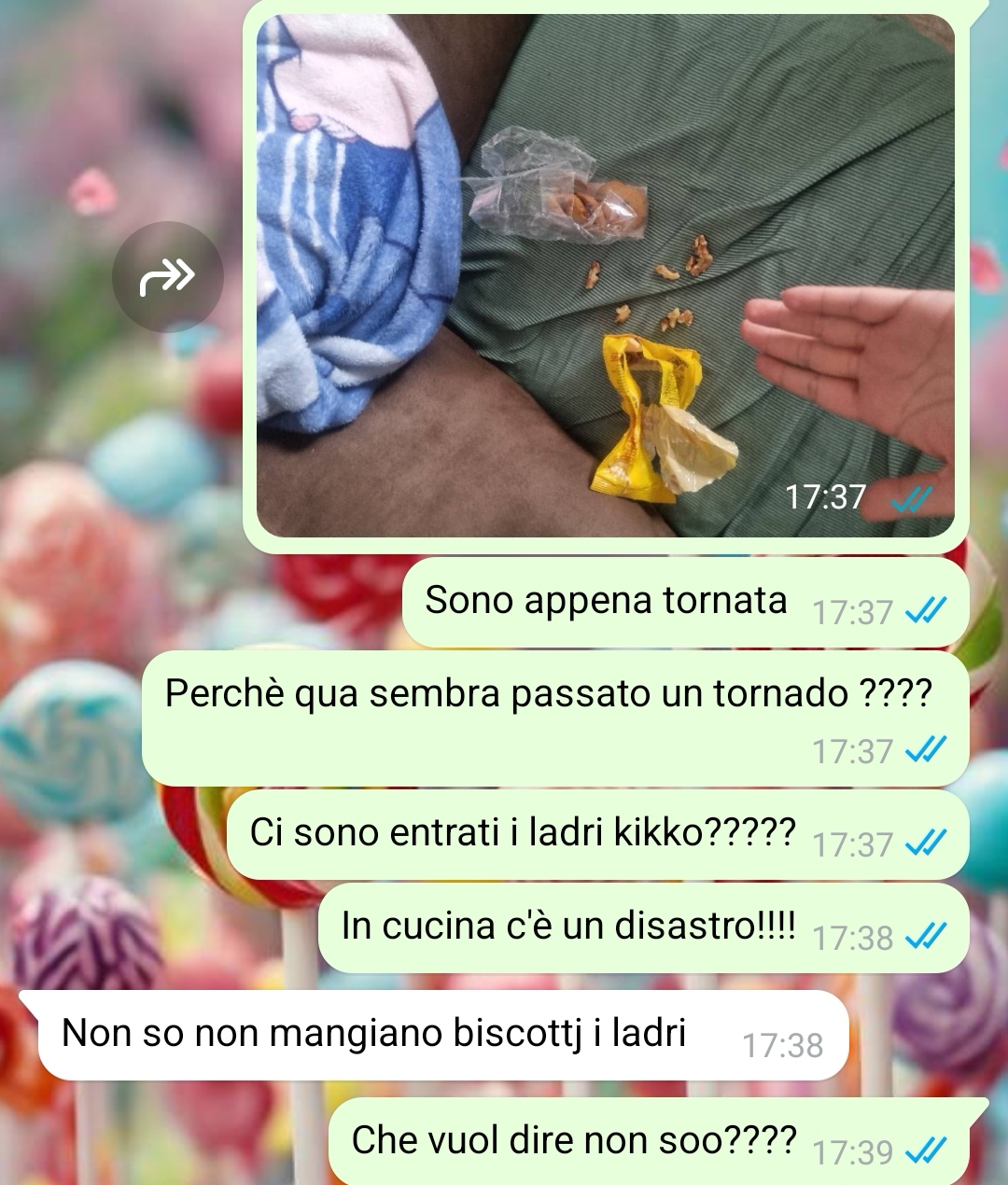
Task: Tap the forward arrow beside the photo
Action: 168,277
